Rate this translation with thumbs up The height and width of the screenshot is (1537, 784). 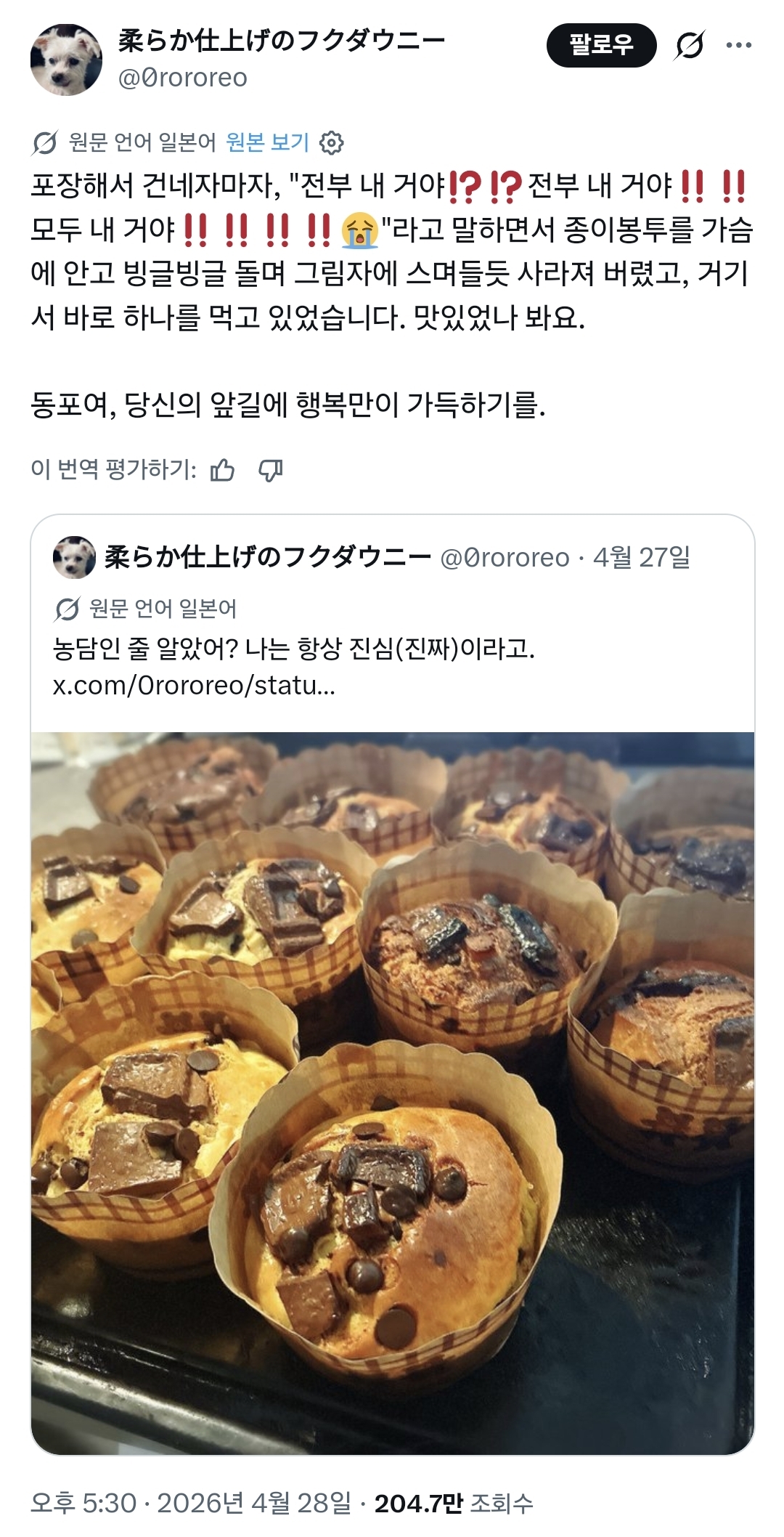click(x=222, y=471)
